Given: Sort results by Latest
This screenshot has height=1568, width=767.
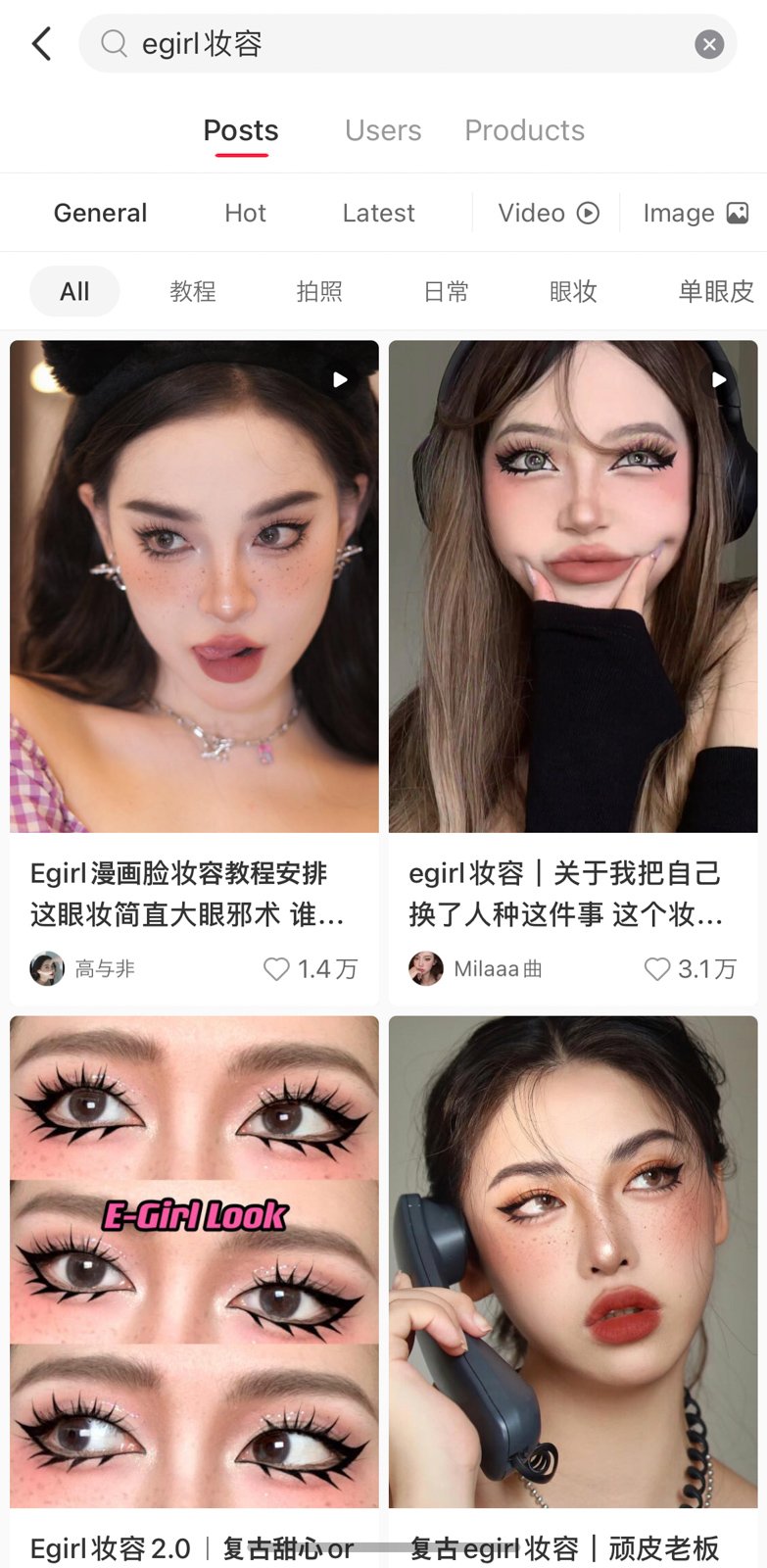Looking at the screenshot, I should [378, 213].
